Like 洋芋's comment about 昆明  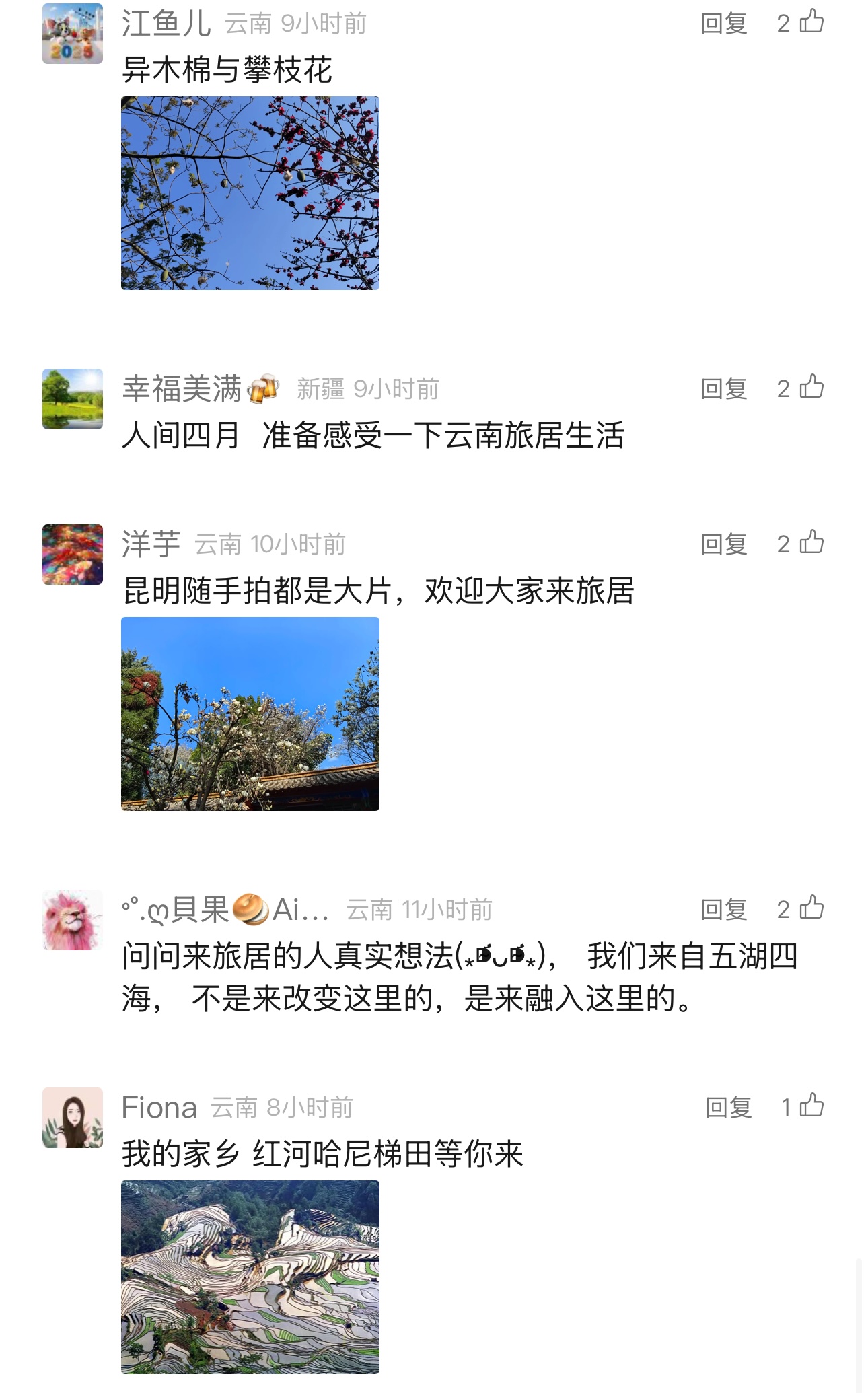point(811,543)
